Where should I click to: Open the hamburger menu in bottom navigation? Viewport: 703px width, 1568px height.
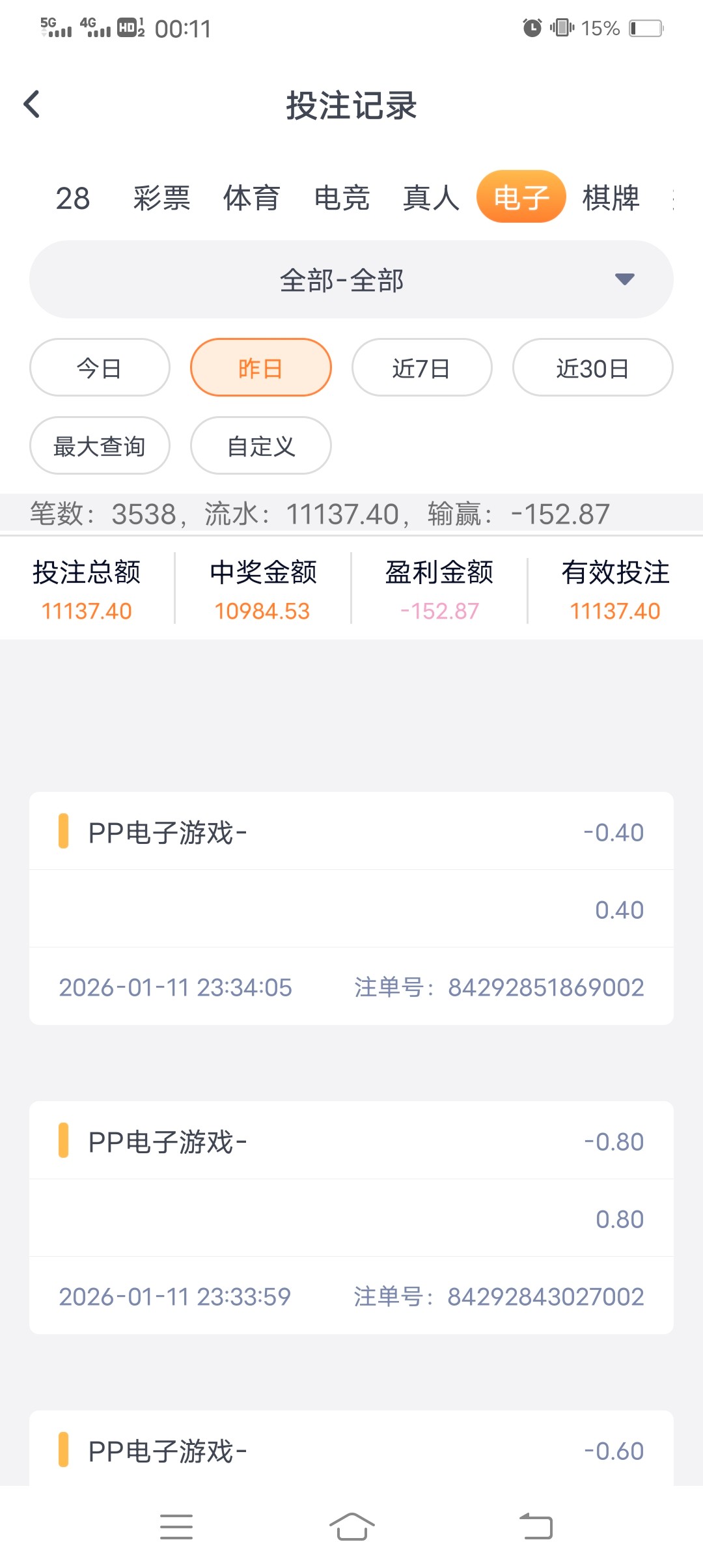tap(176, 1527)
